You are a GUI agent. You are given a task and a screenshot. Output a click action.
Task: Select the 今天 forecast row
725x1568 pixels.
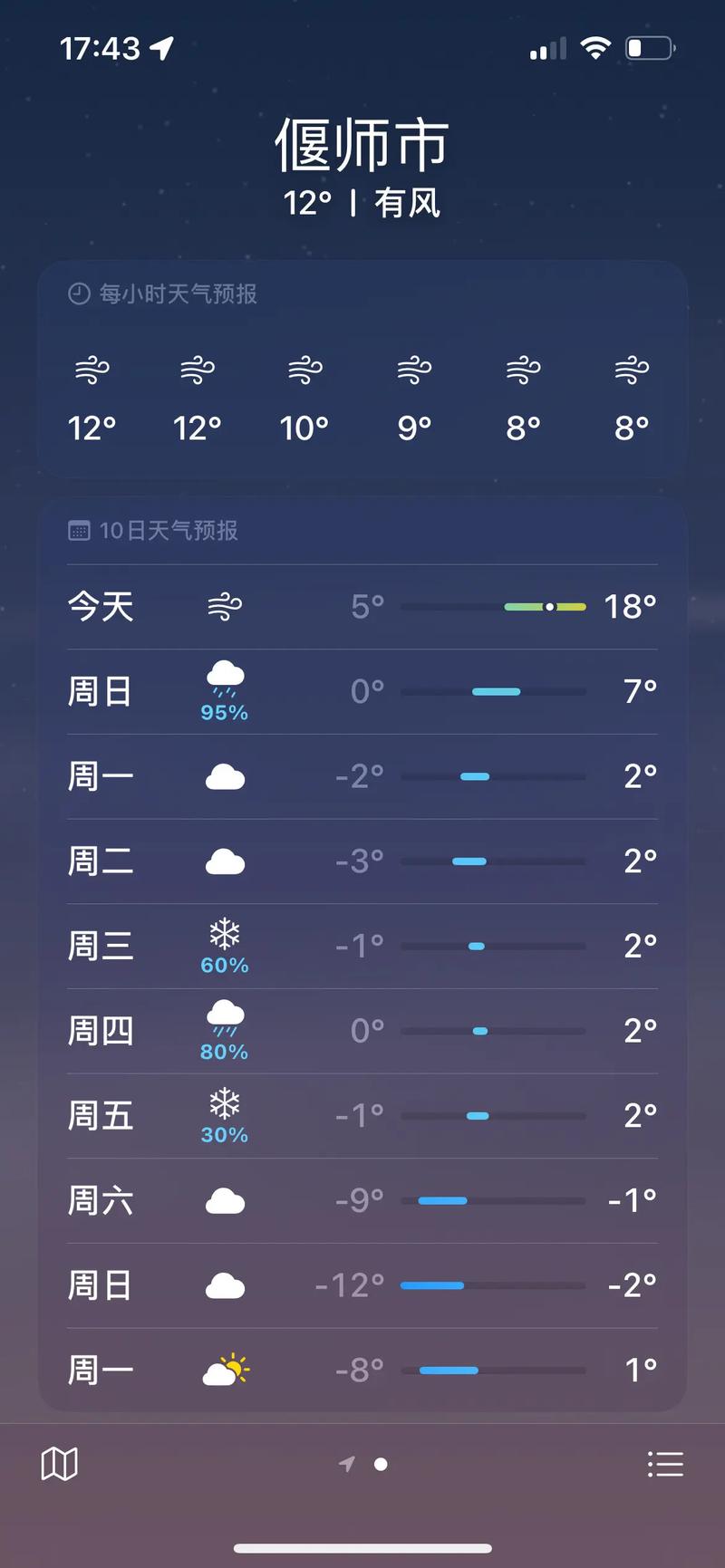tap(362, 607)
